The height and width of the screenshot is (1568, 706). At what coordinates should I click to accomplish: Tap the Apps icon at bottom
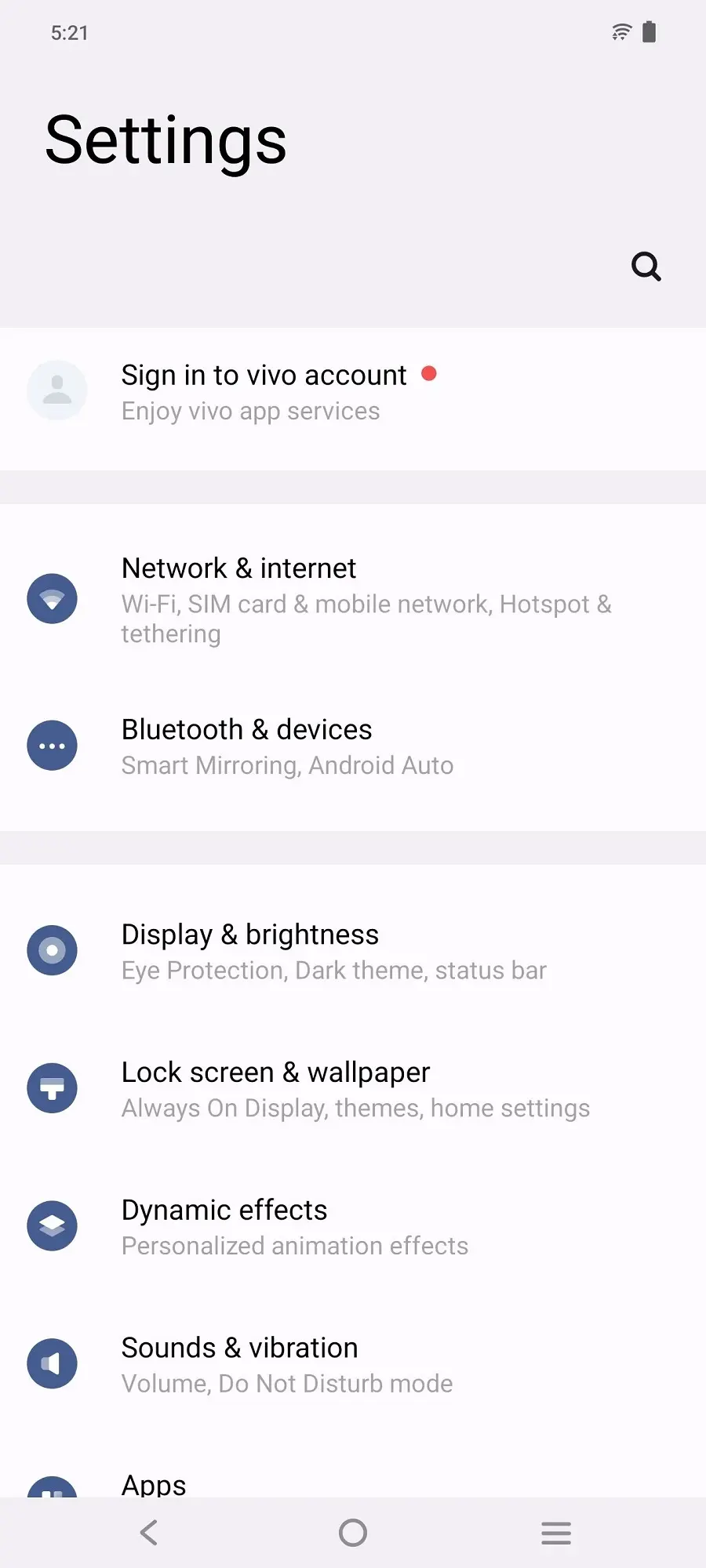(52, 1487)
